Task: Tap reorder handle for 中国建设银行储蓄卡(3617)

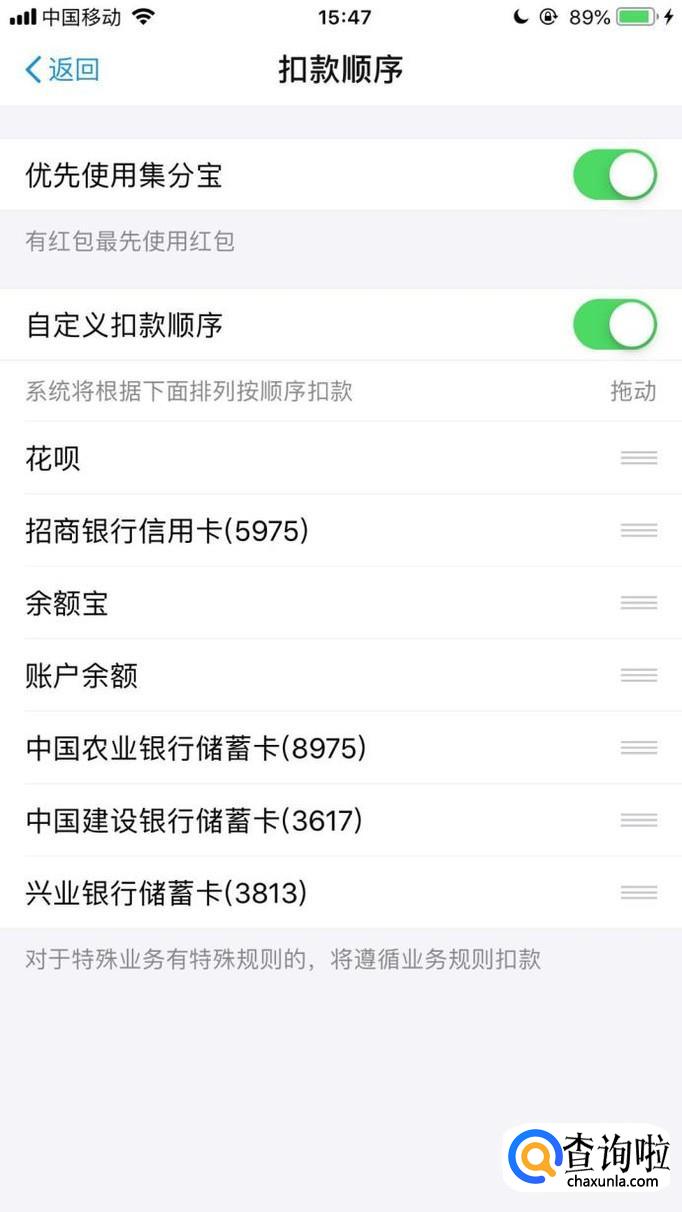Action: (x=638, y=820)
